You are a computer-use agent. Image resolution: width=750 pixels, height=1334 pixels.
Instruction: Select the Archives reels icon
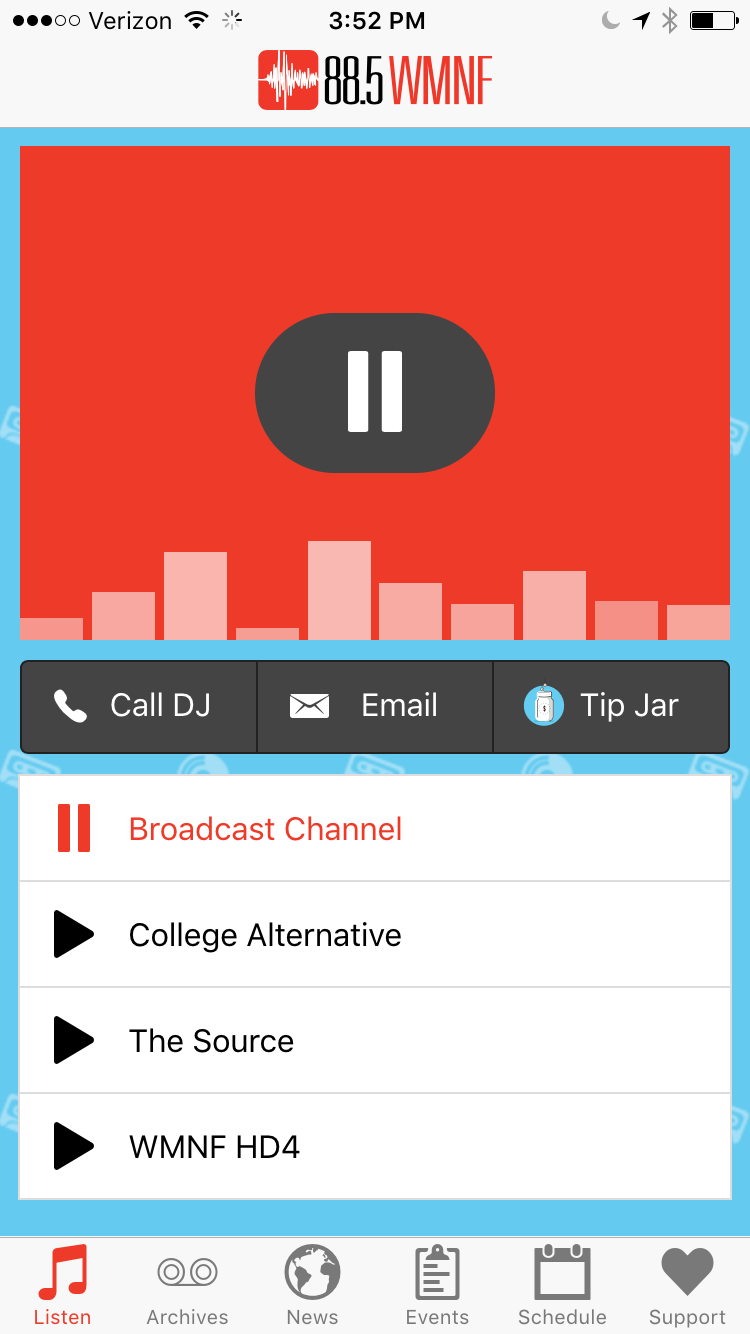pyautogui.click(x=187, y=1271)
